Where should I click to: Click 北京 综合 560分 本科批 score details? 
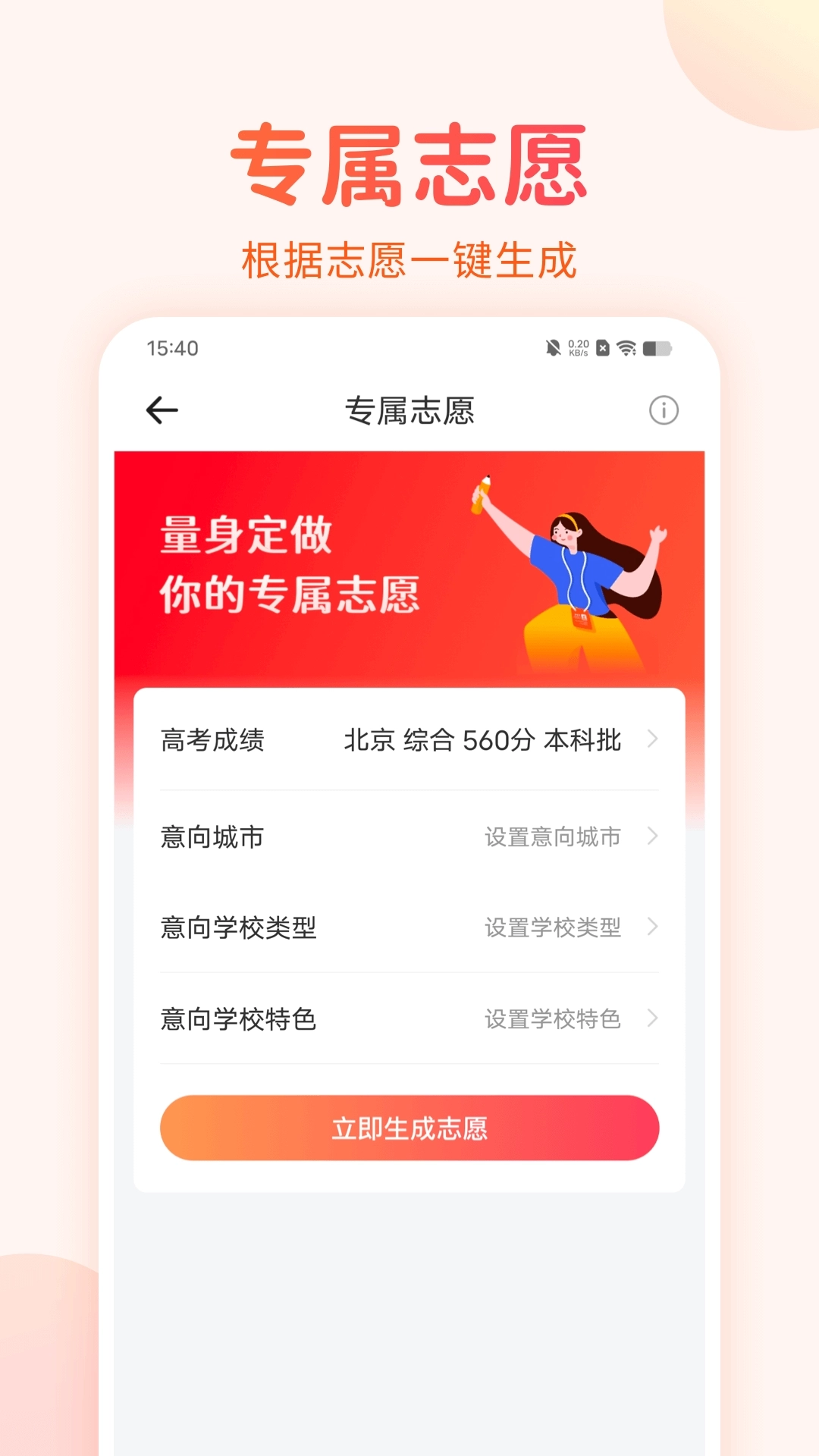[x=483, y=739]
